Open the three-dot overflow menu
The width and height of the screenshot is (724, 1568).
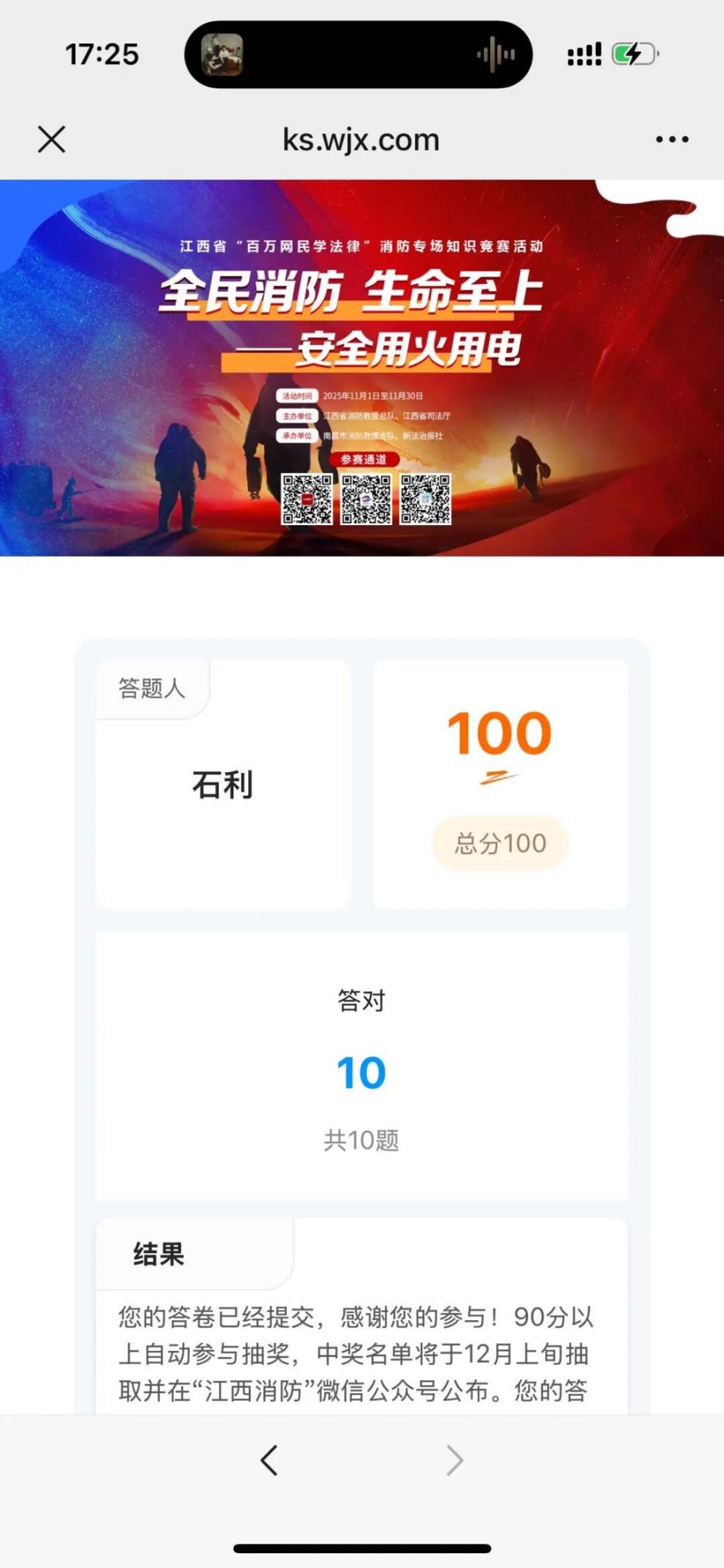pos(672,139)
